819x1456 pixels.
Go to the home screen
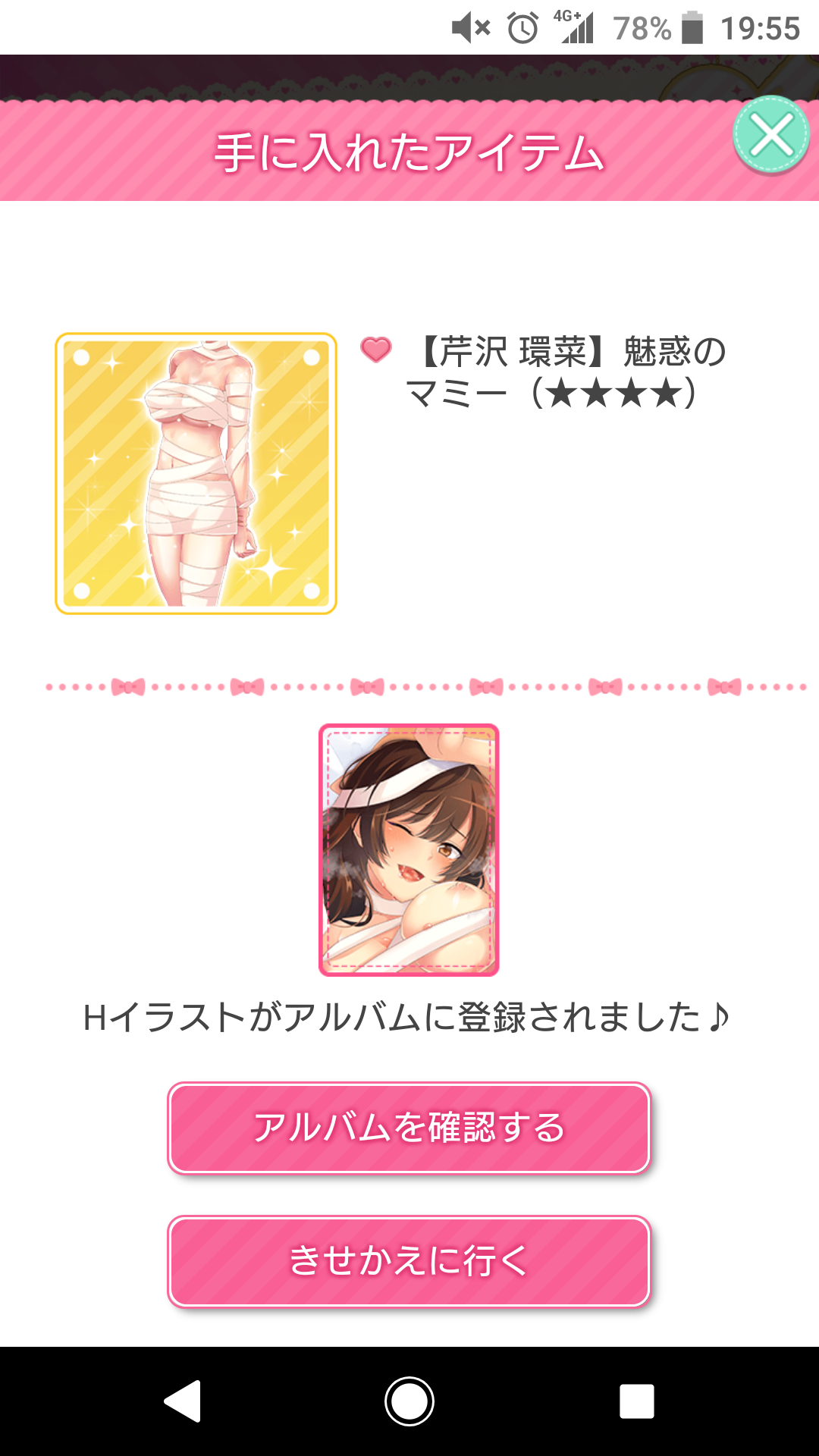(x=409, y=1401)
